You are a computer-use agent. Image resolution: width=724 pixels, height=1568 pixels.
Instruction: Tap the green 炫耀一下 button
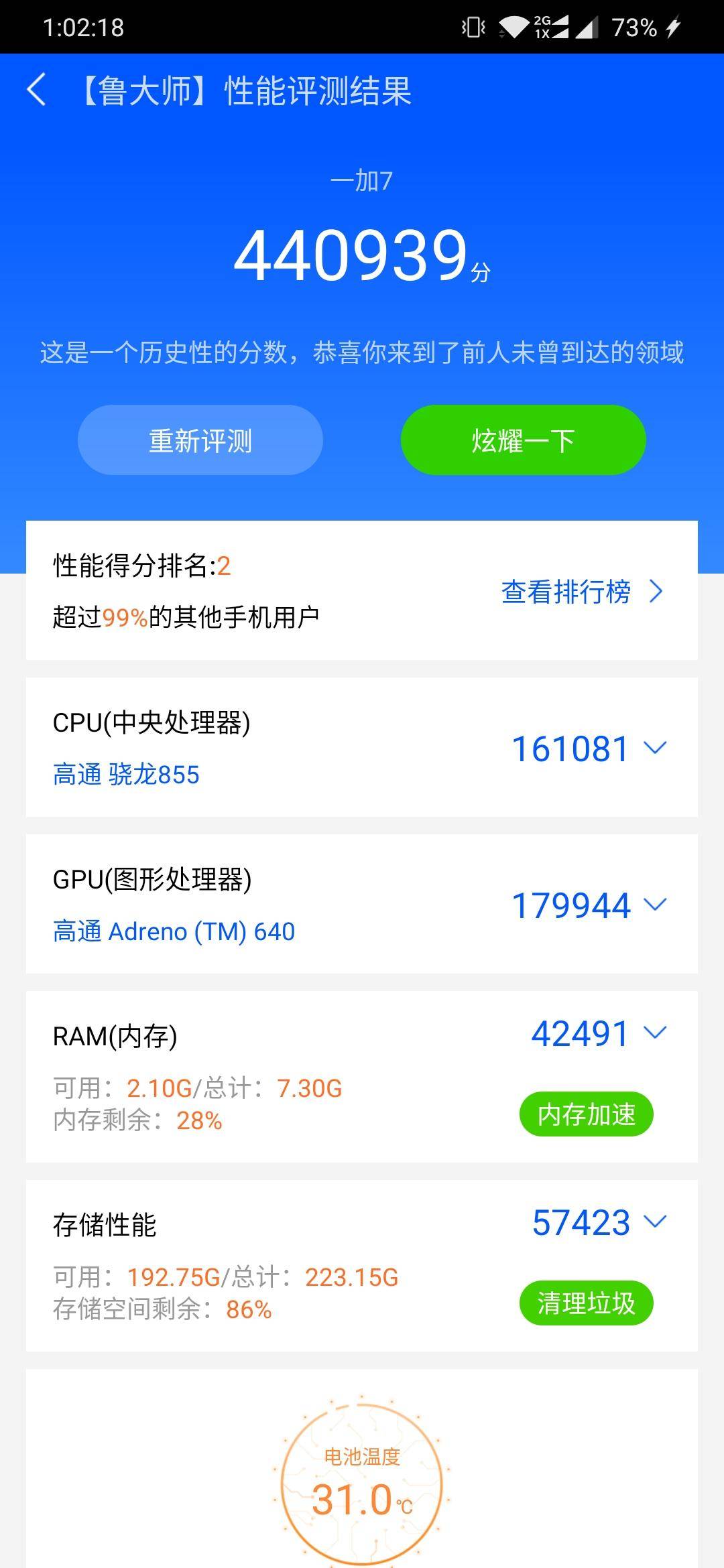pyautogui.click(x=522, y=440)
